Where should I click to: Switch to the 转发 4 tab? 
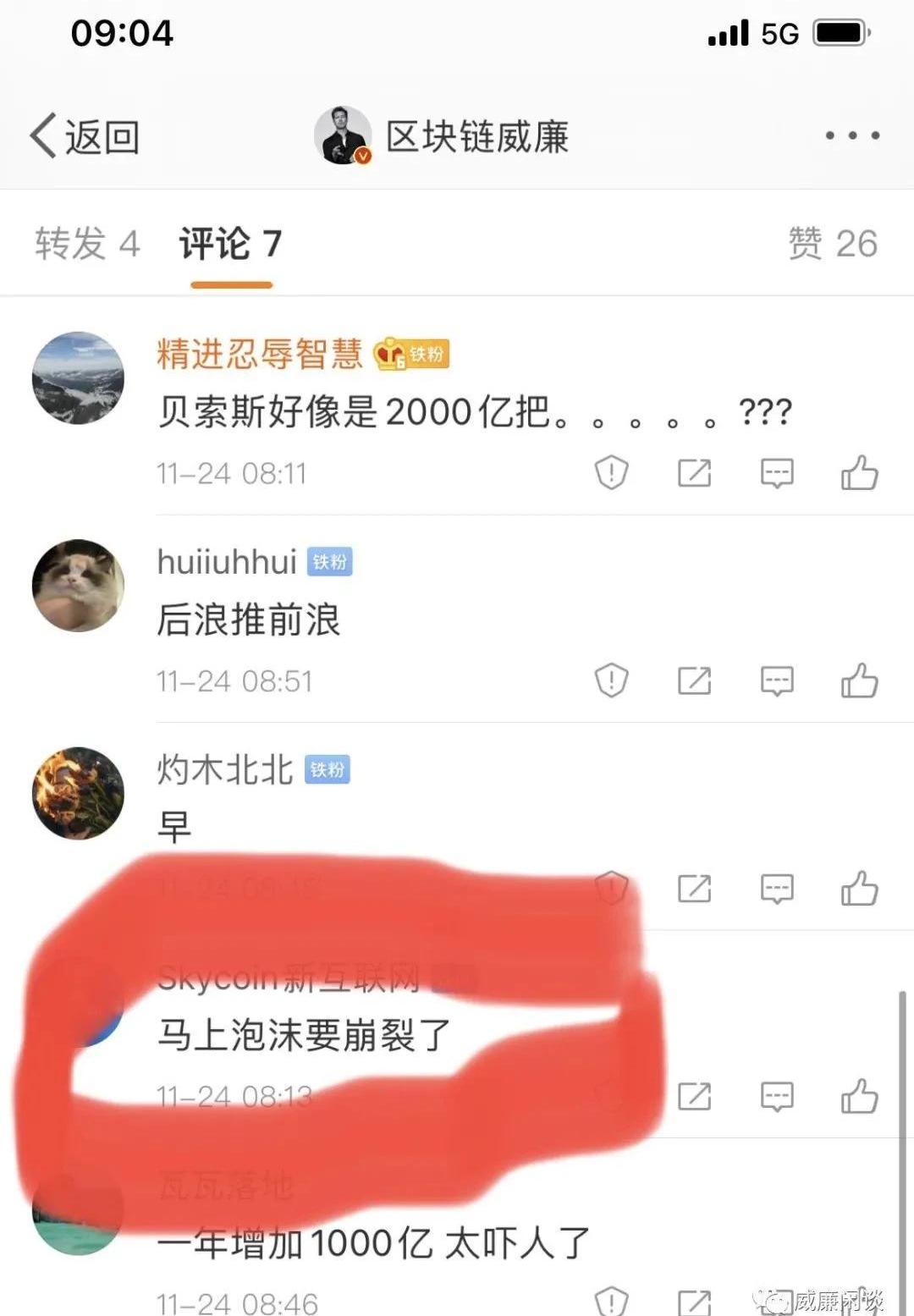pyautogui.click(x=86, y=244)
